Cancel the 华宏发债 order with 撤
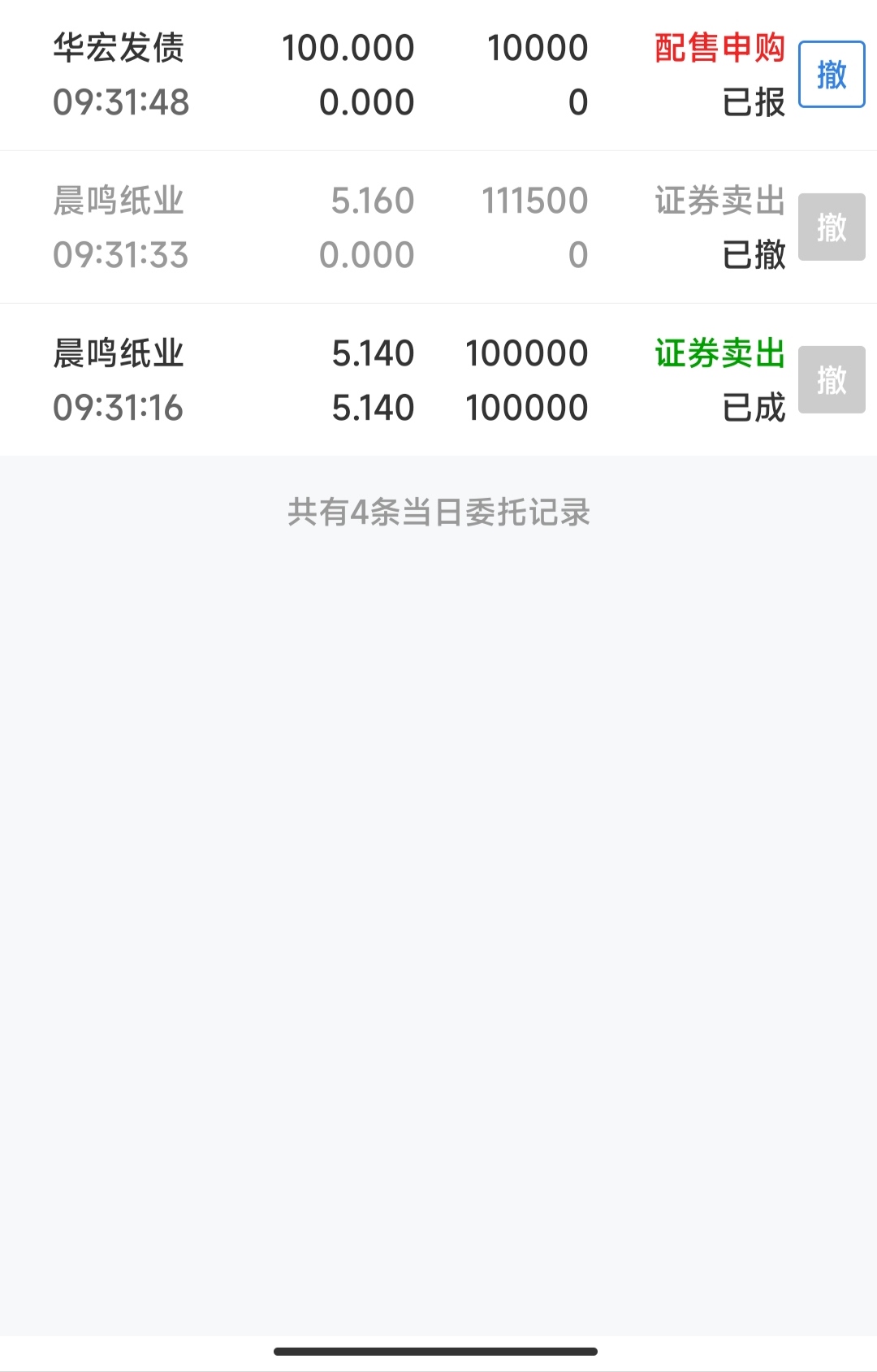Image resolution: width=877 pixels, height=1372 pixels. (832, 75)
